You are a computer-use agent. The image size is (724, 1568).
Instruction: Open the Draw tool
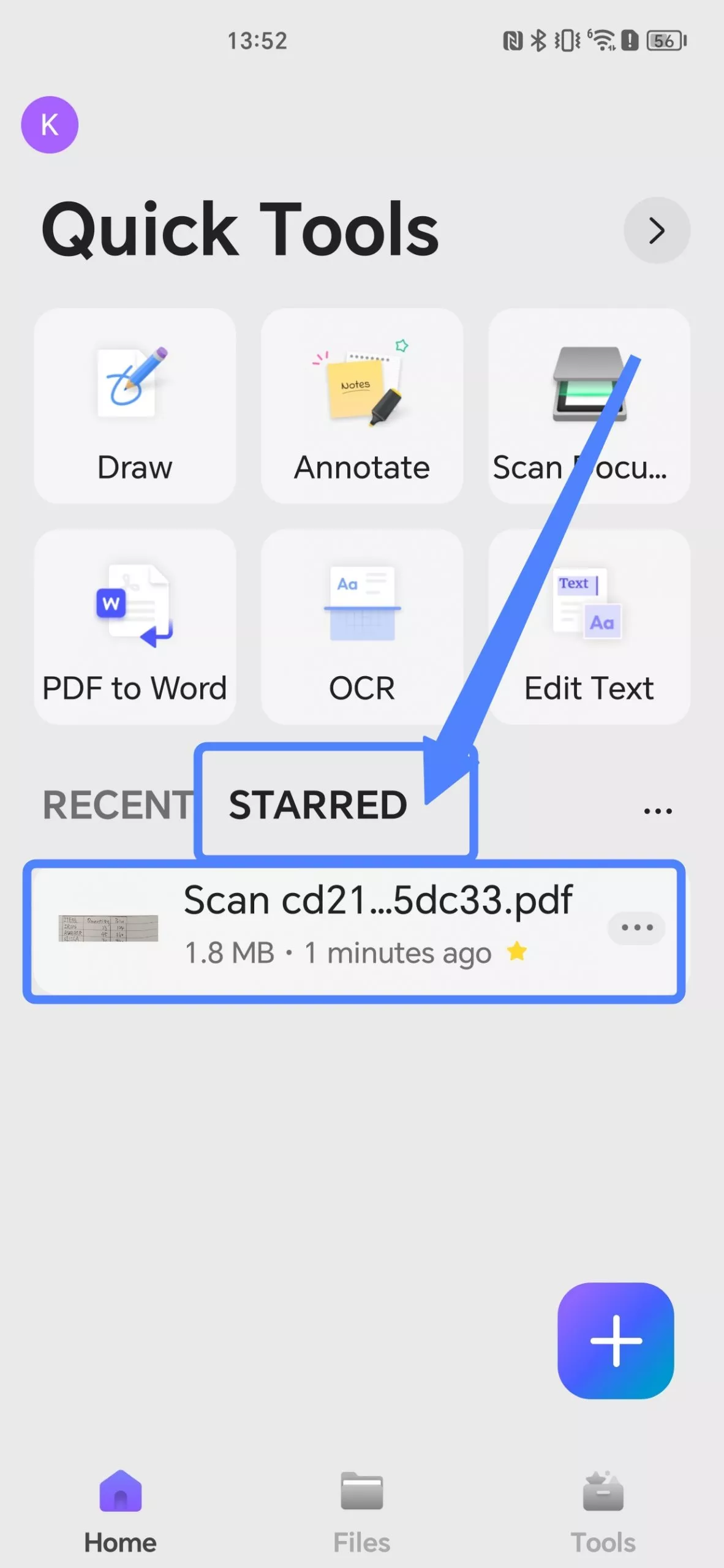(x=135, y=406)
